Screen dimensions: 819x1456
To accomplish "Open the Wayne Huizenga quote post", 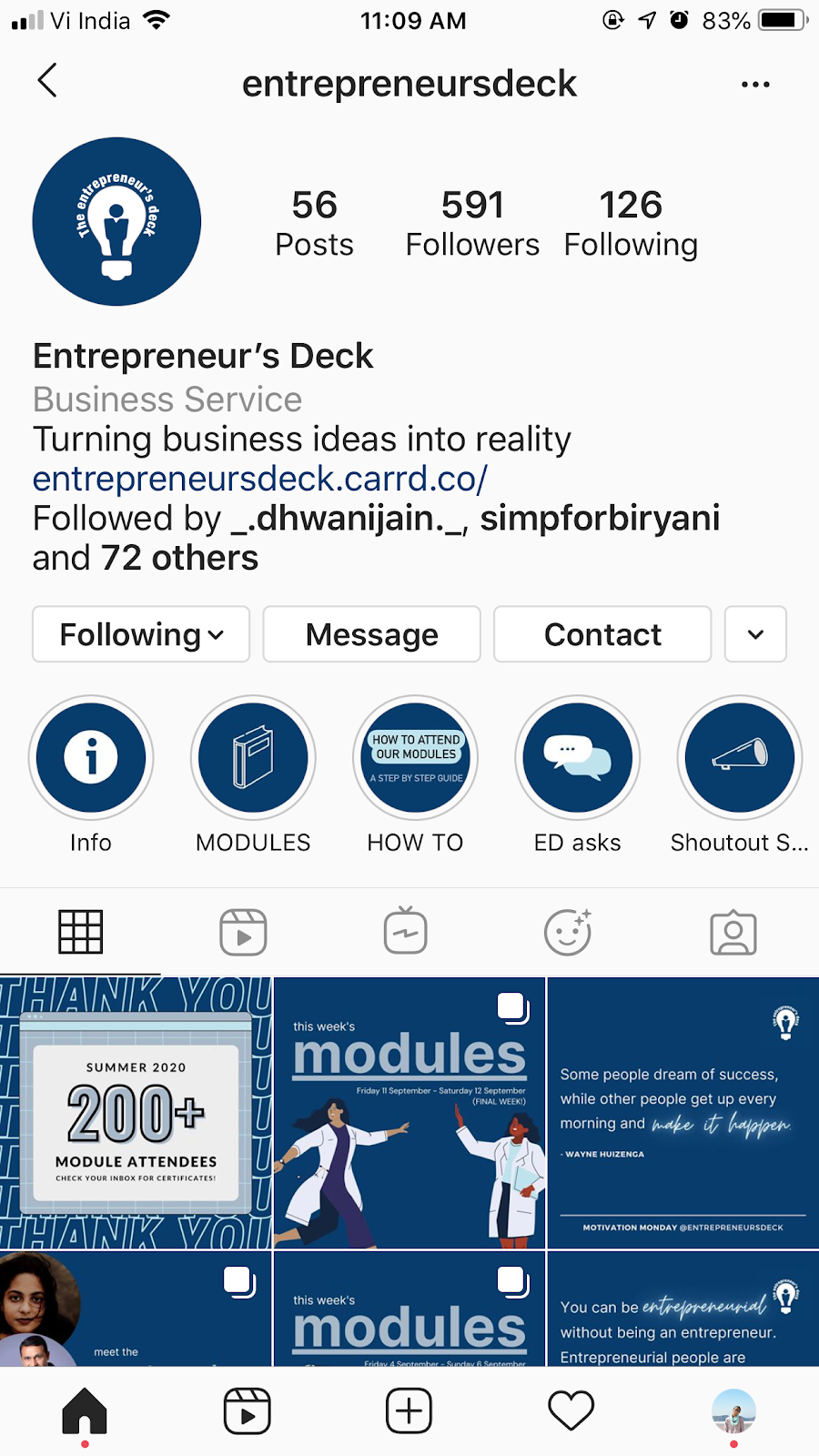I will point(682,1113).
